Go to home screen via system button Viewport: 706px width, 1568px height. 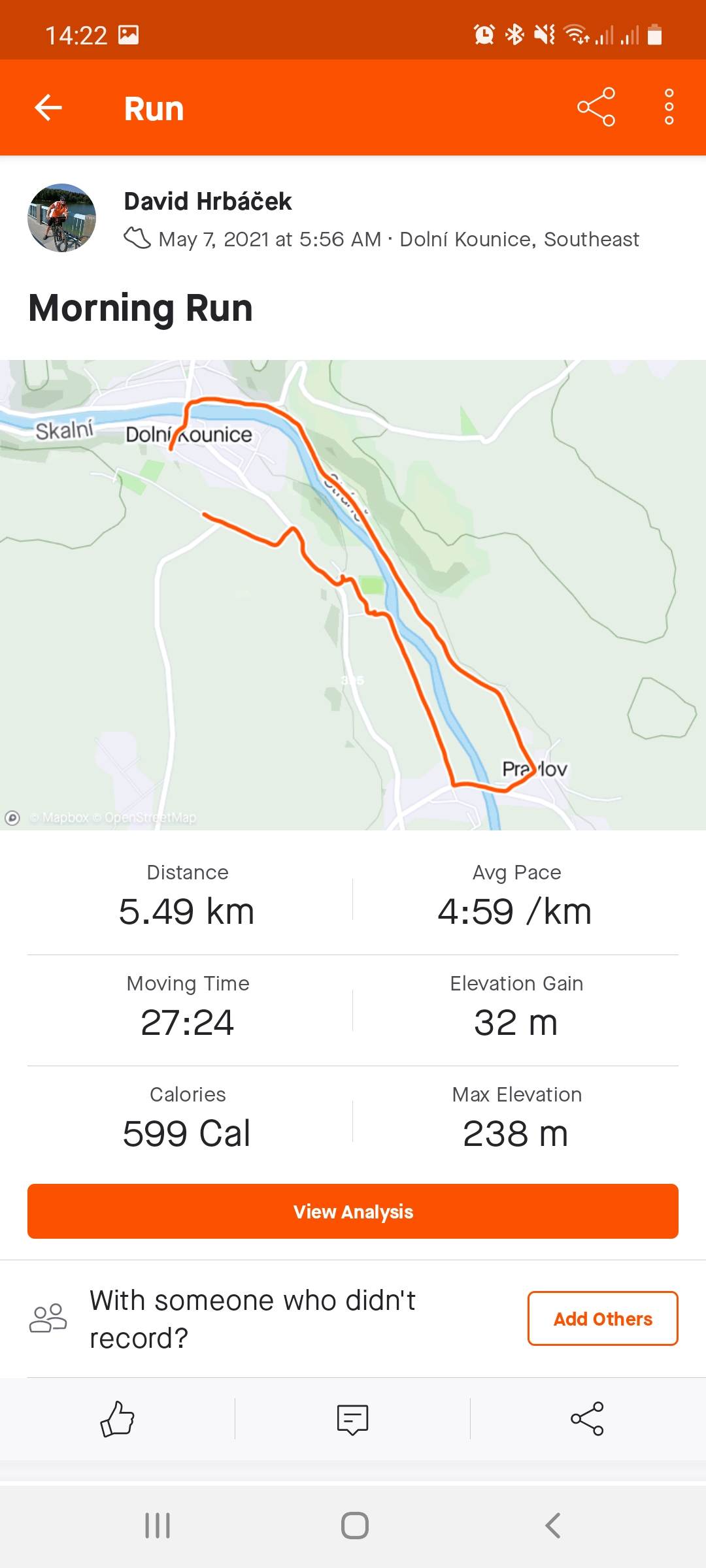[x=355, y=1526]
